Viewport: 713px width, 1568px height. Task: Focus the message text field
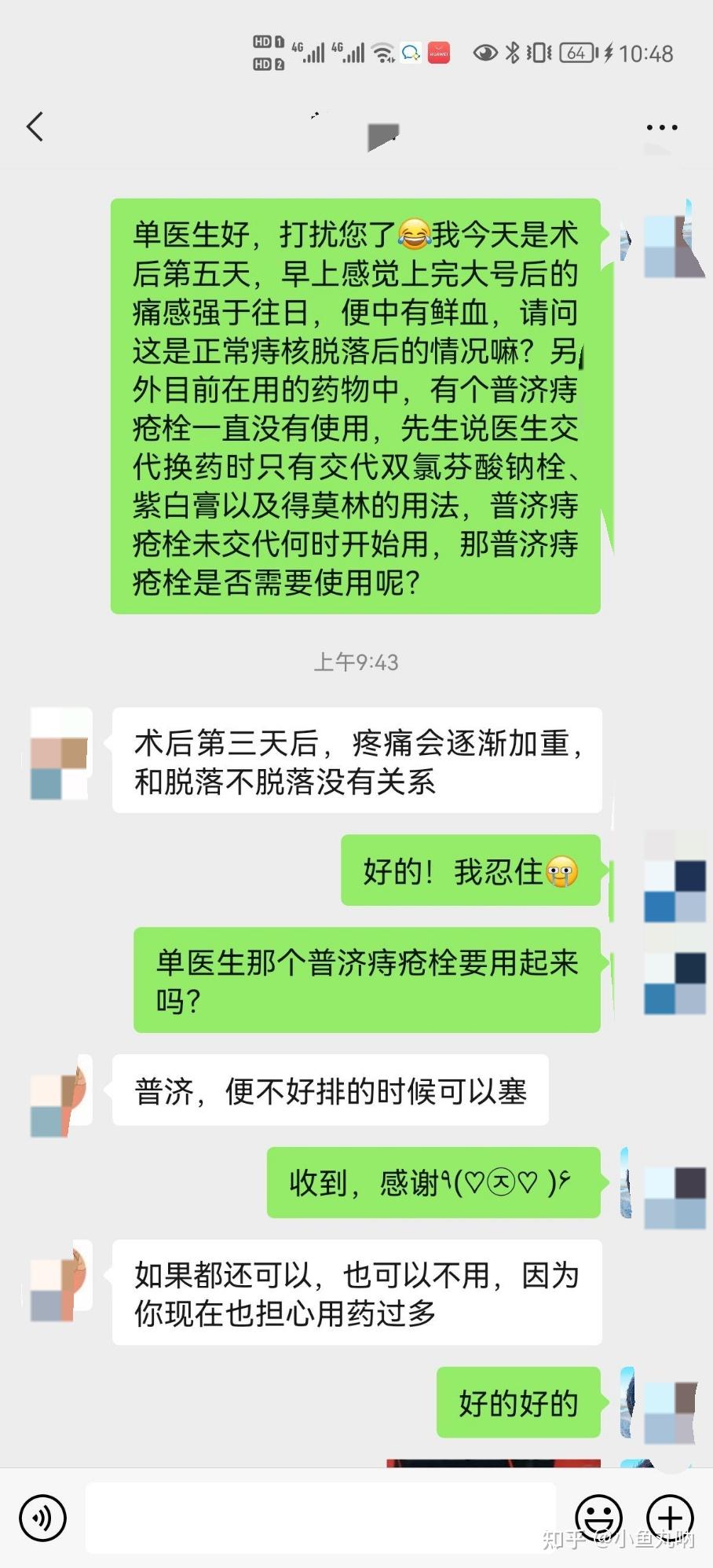[320, 1518]
